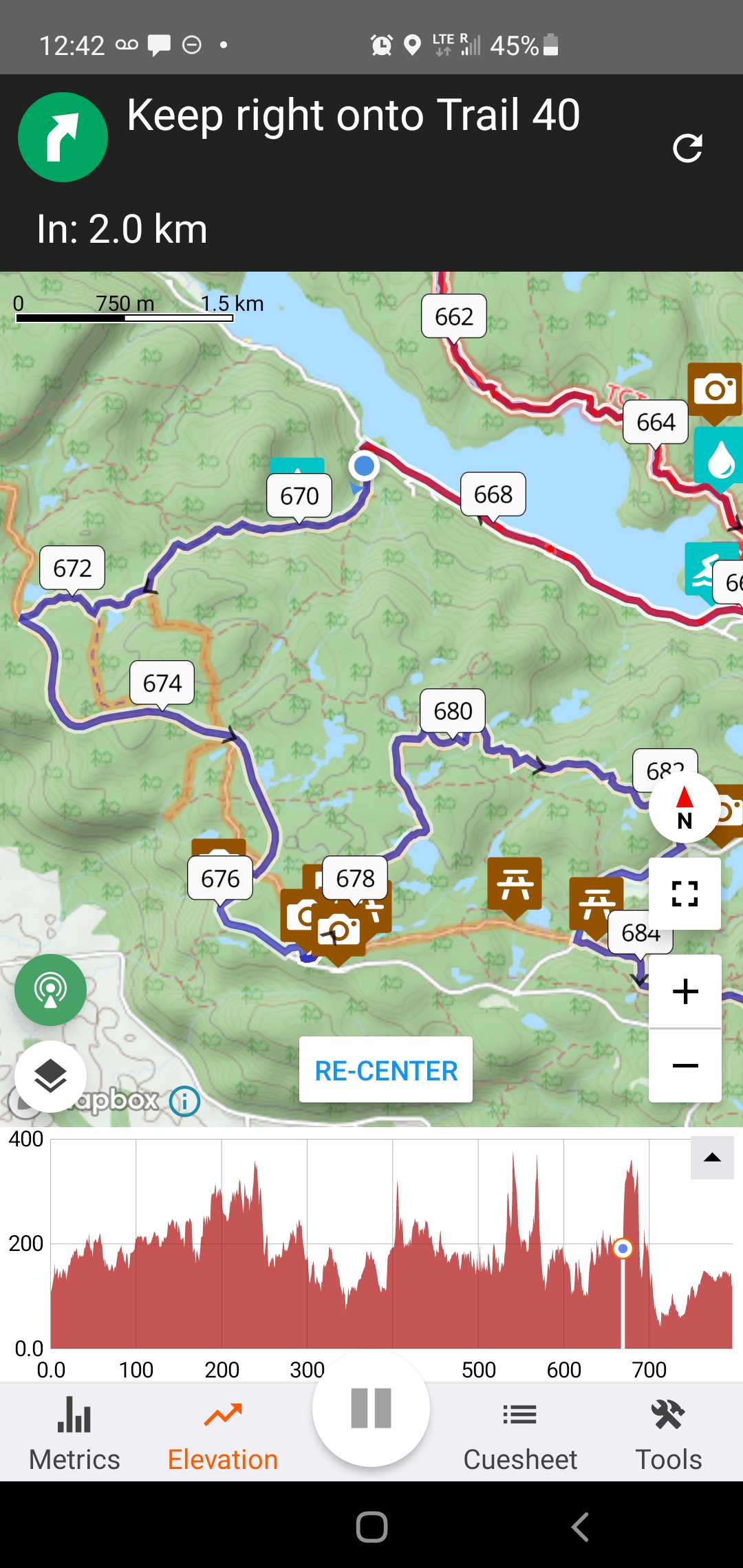Select the Elevation tab
The height and width of the screenshot is (1568, 743).
[x=223, y=1434]
